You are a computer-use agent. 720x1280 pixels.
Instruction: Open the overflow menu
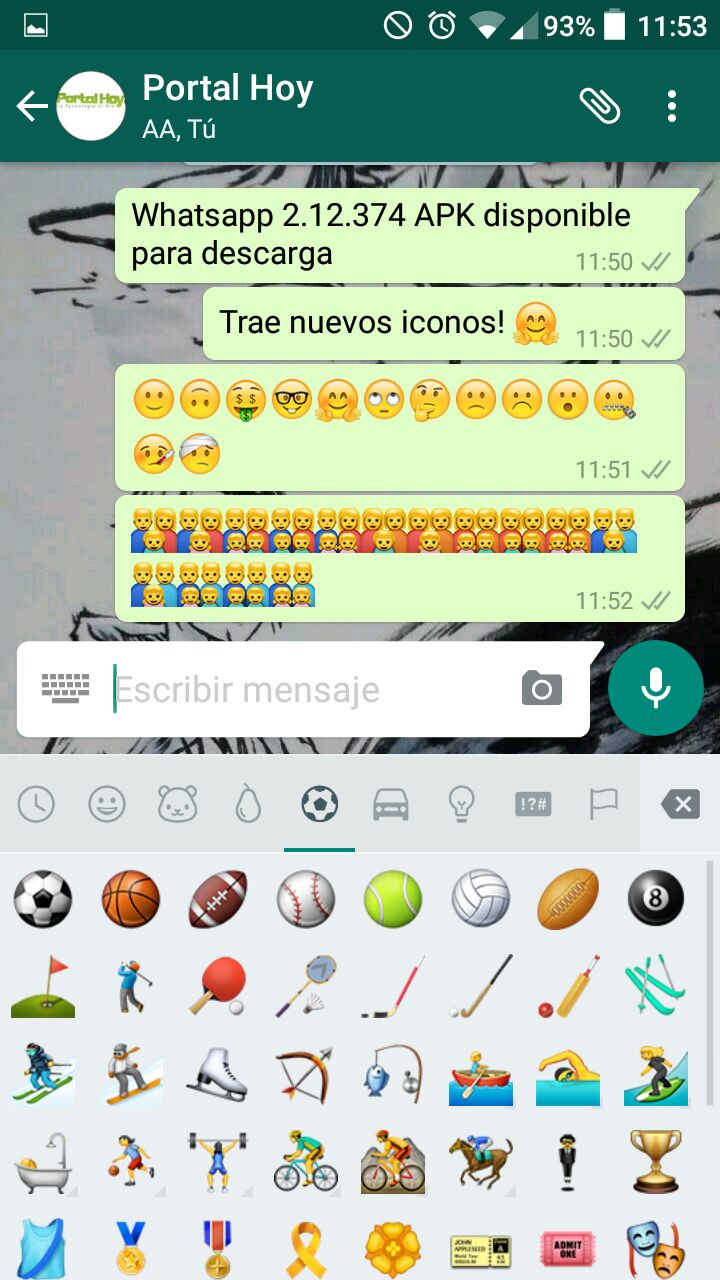point(672,106)
